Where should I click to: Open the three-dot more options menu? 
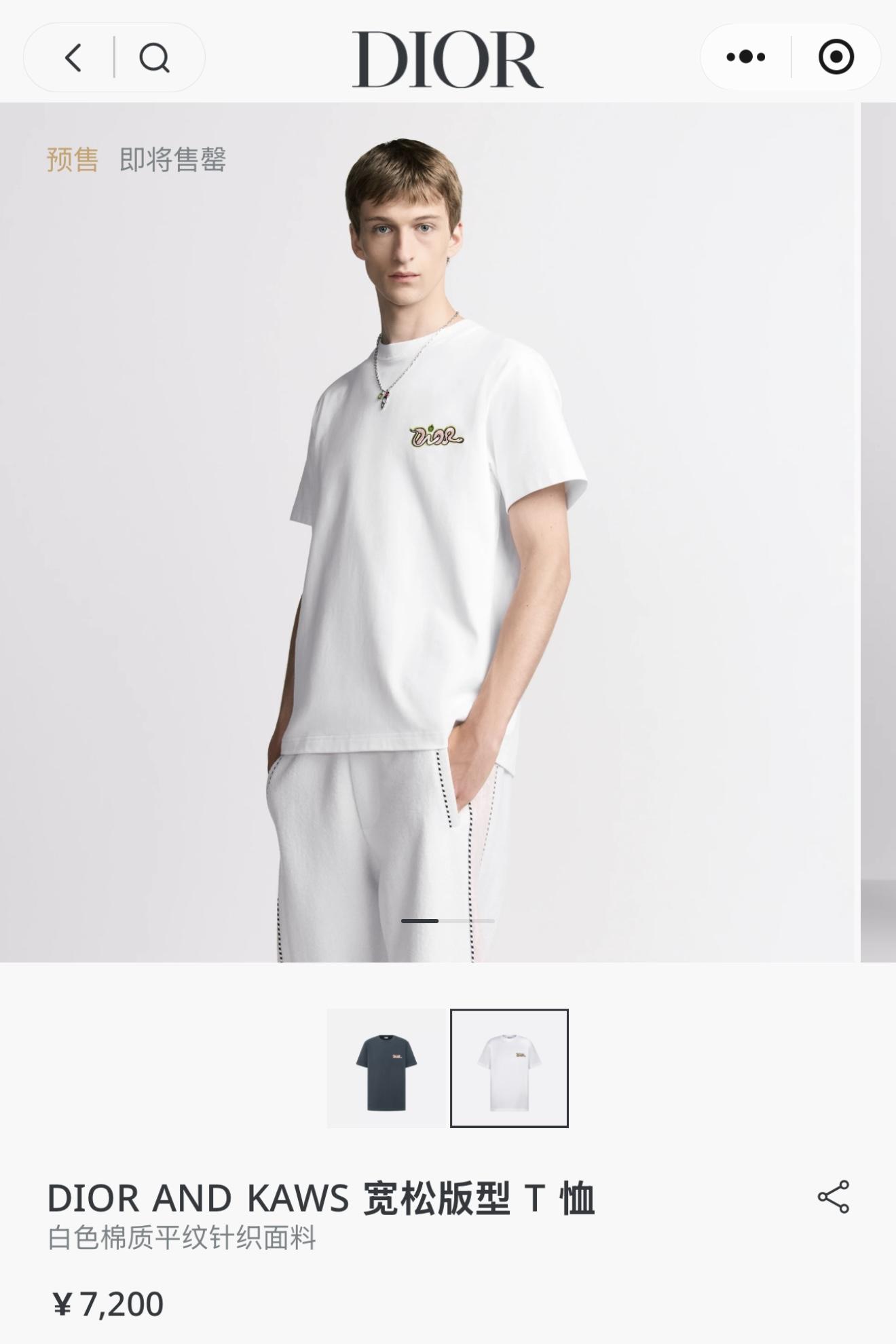[745, 57]
